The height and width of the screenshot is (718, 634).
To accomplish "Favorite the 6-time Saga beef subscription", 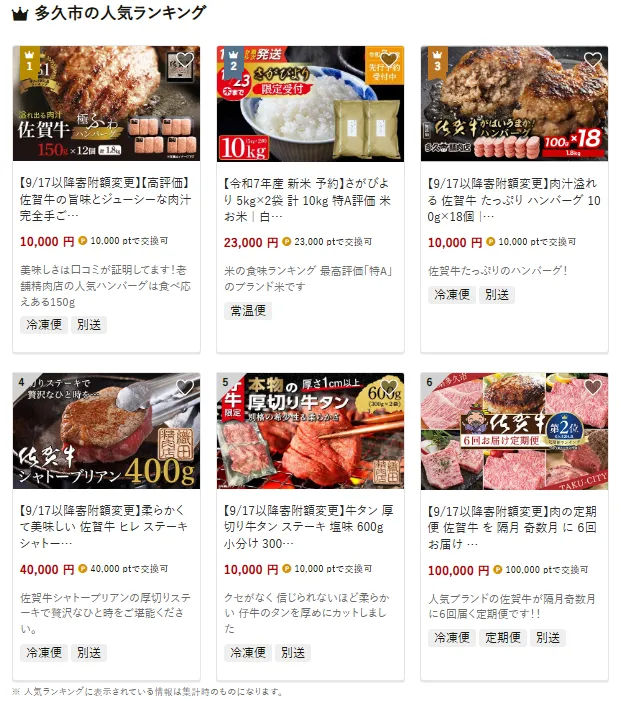I will click(x=593, y=387).
